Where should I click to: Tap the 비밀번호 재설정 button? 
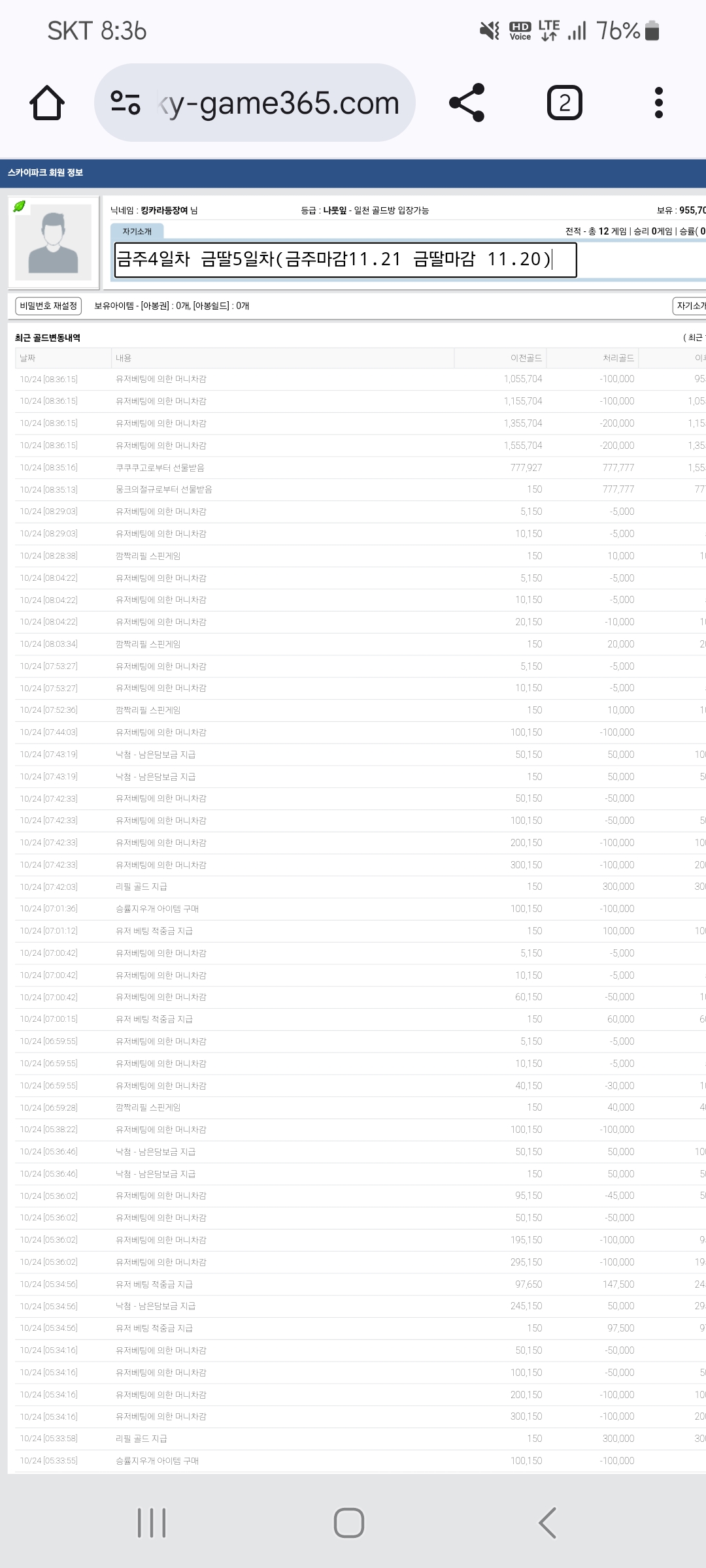(x=48, y=306)
